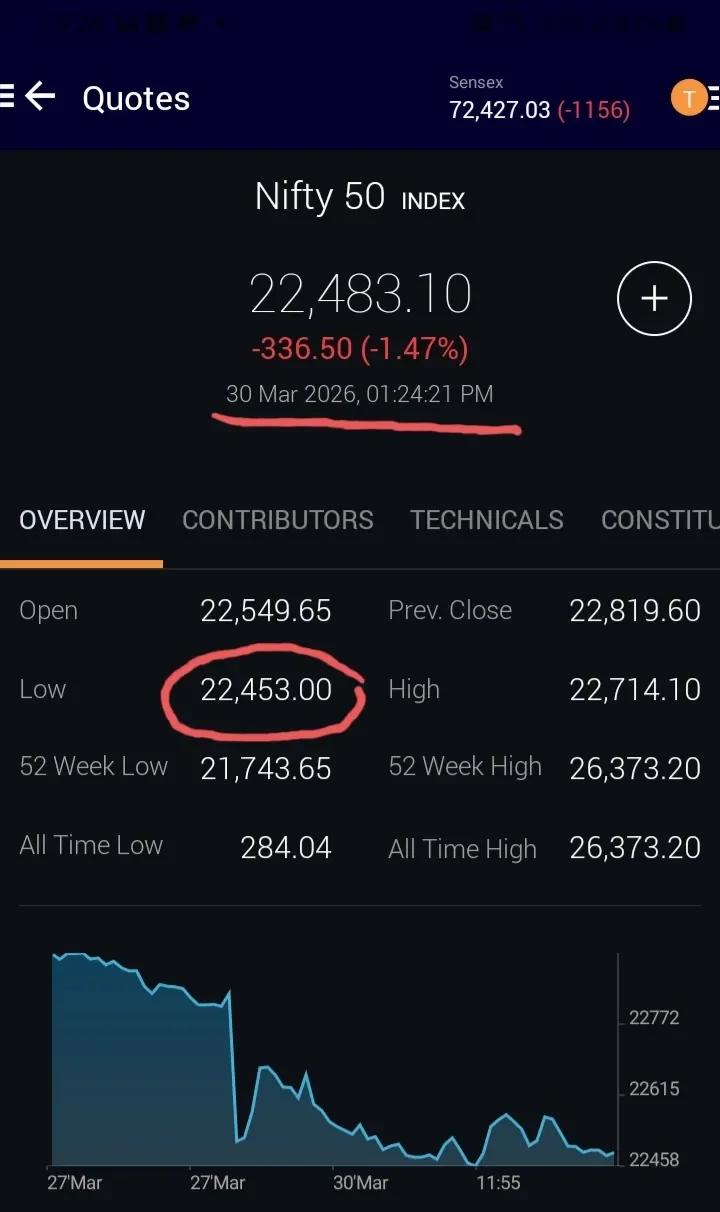Tap the current price 22,483.10
This screenshot has height=1212, width=720.
click(x=360, y=294)
